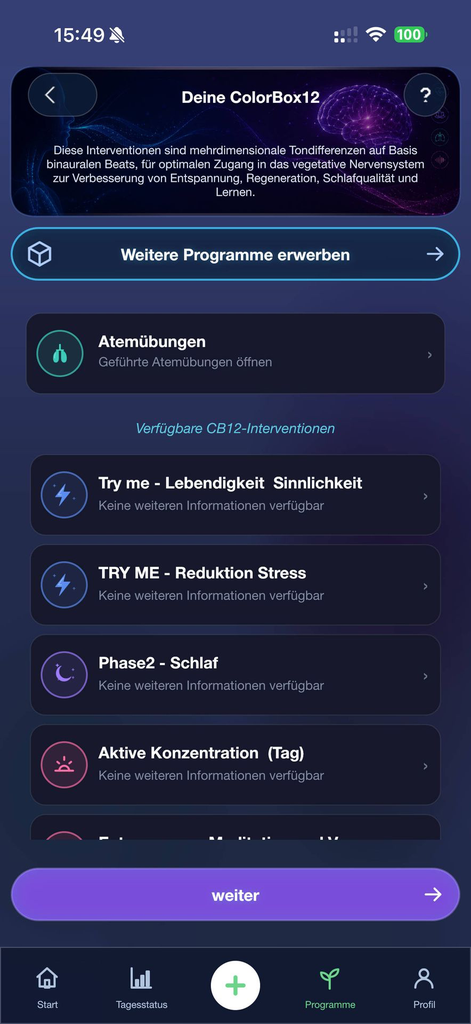This screenshot has width=471, height=1024.
Task: Switch to the Start tab
Action: coord(47,987)
